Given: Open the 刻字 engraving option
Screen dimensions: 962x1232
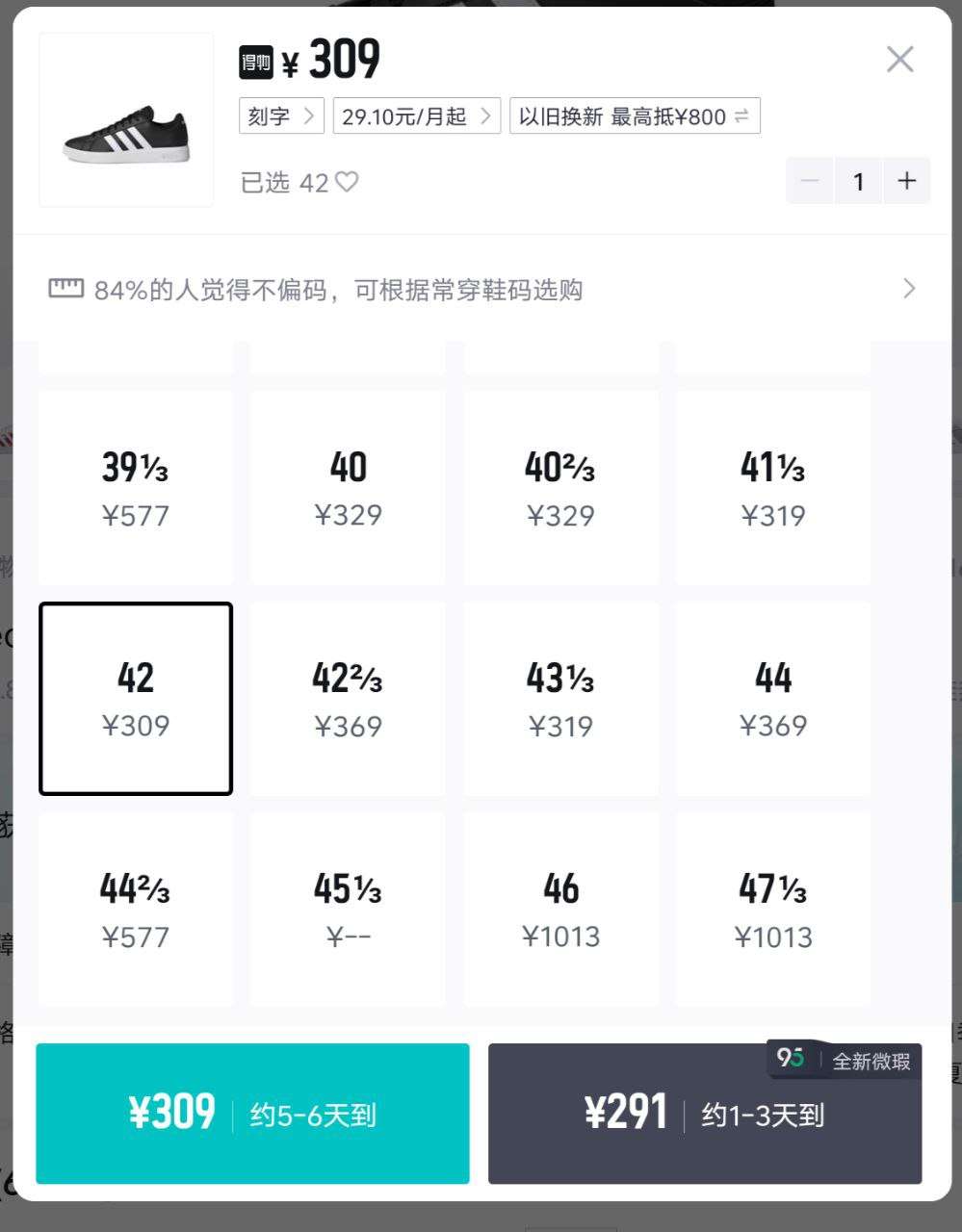Looking at the screenshot, I should (281, 116).
